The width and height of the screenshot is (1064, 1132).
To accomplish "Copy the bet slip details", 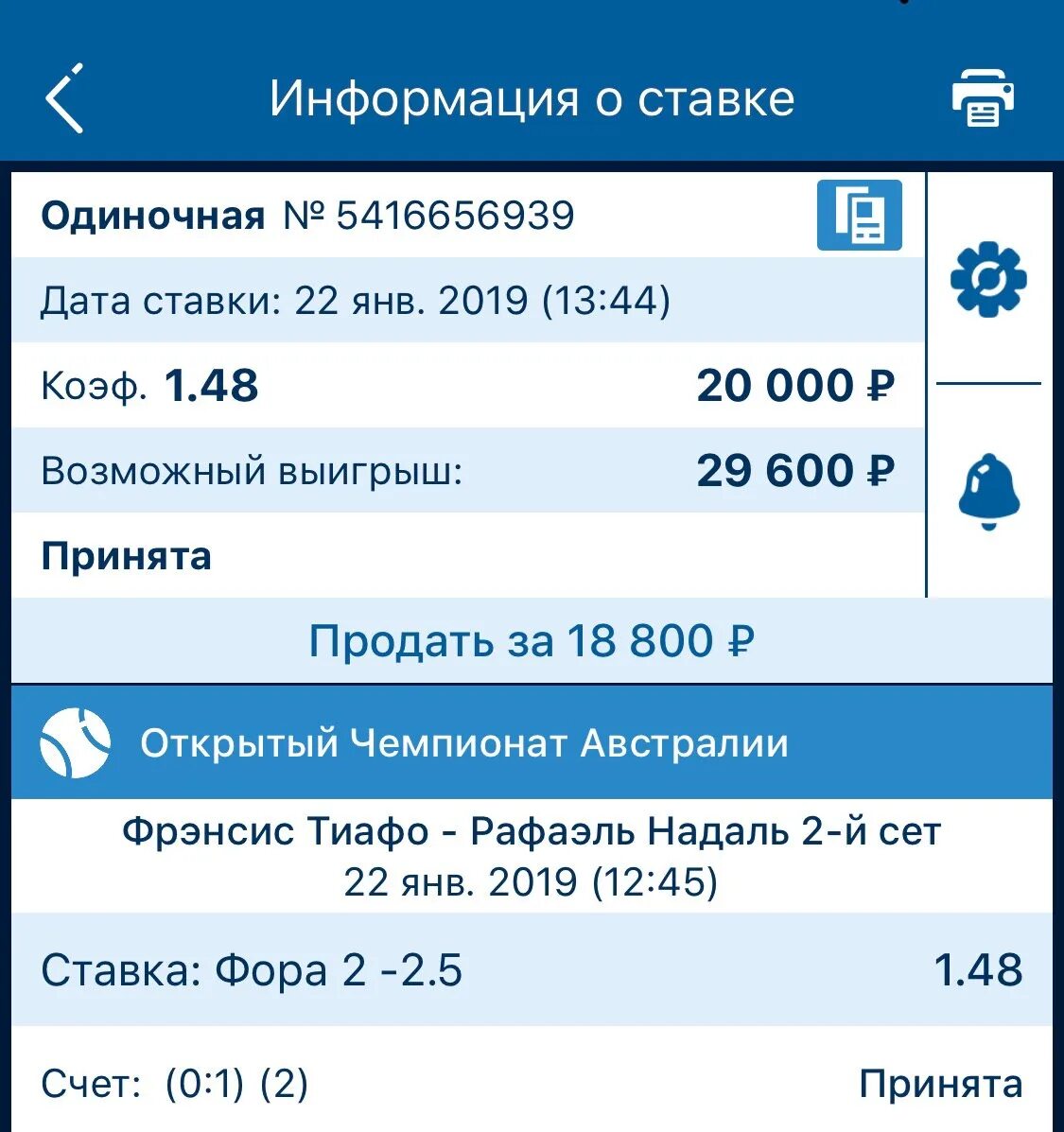I will click(x=859, y=216).
